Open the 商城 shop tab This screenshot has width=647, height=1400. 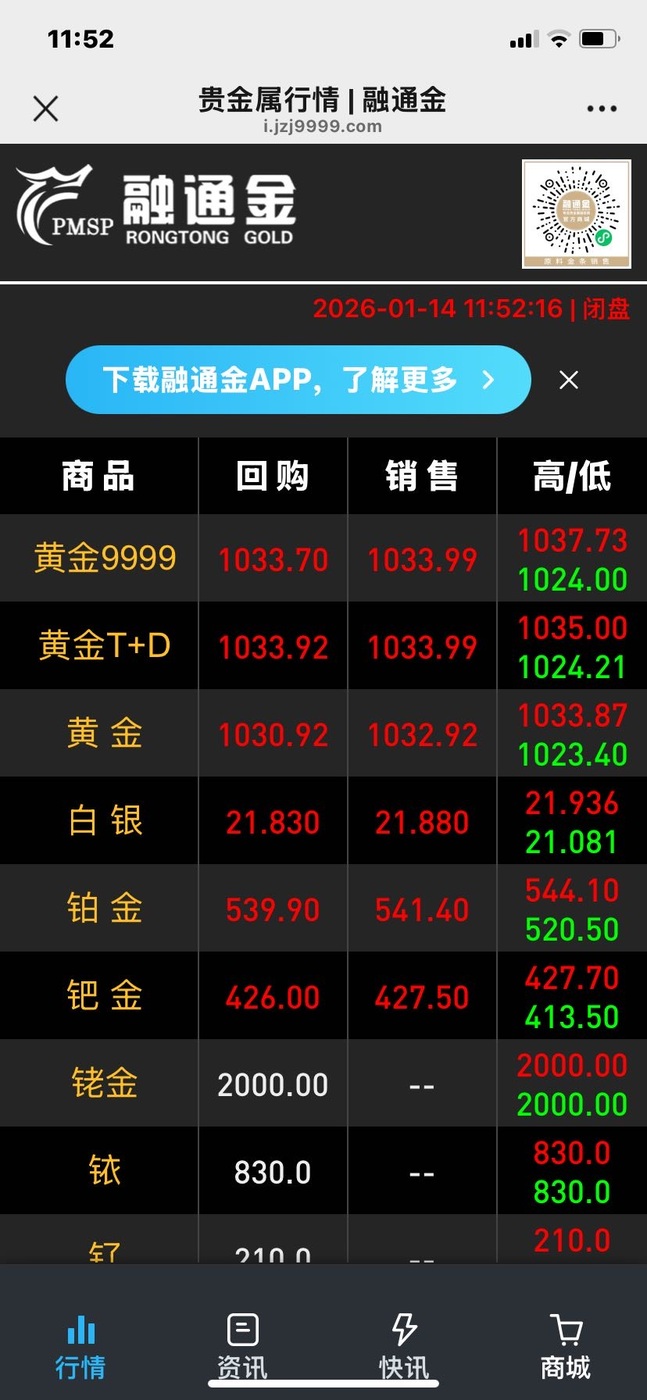coord(566,1346)
